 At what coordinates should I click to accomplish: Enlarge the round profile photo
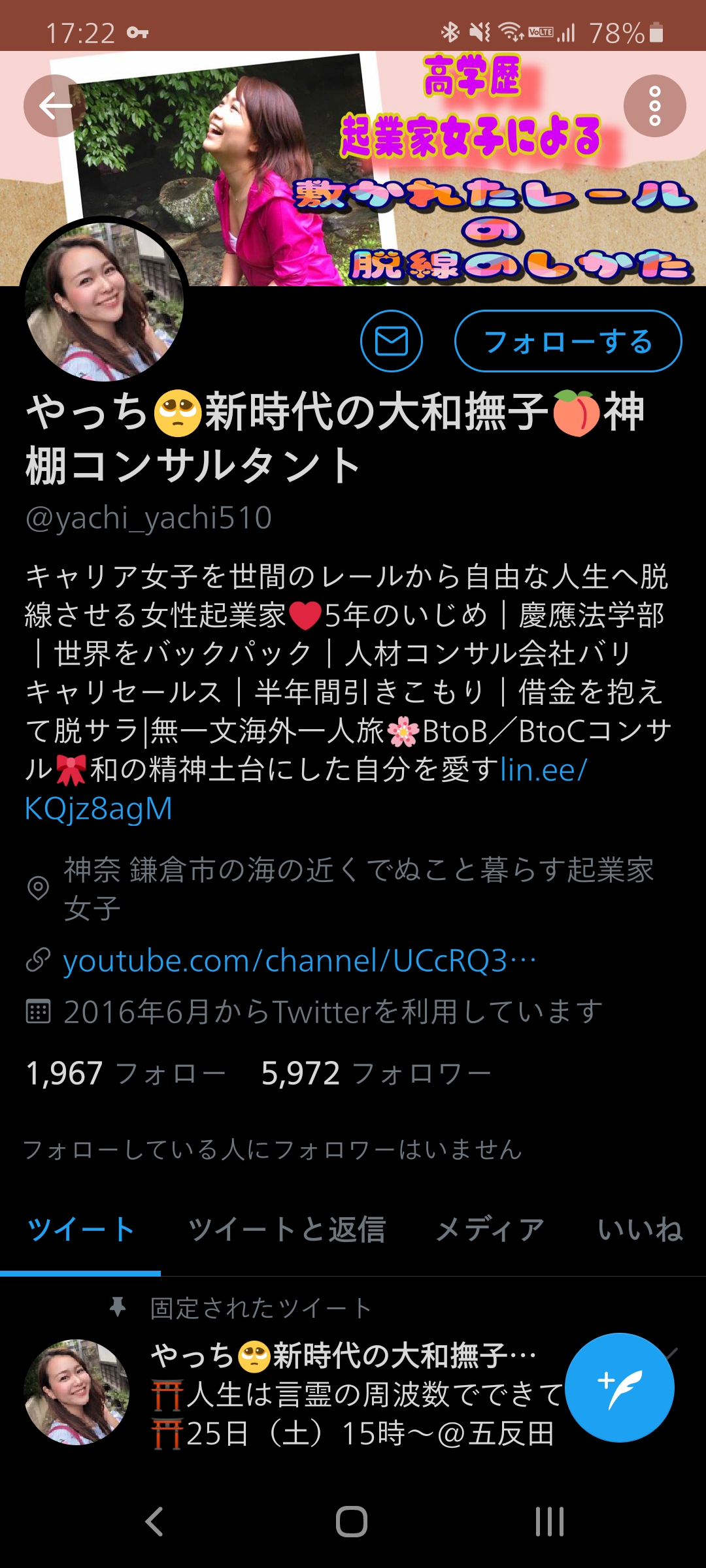(105, 302)
